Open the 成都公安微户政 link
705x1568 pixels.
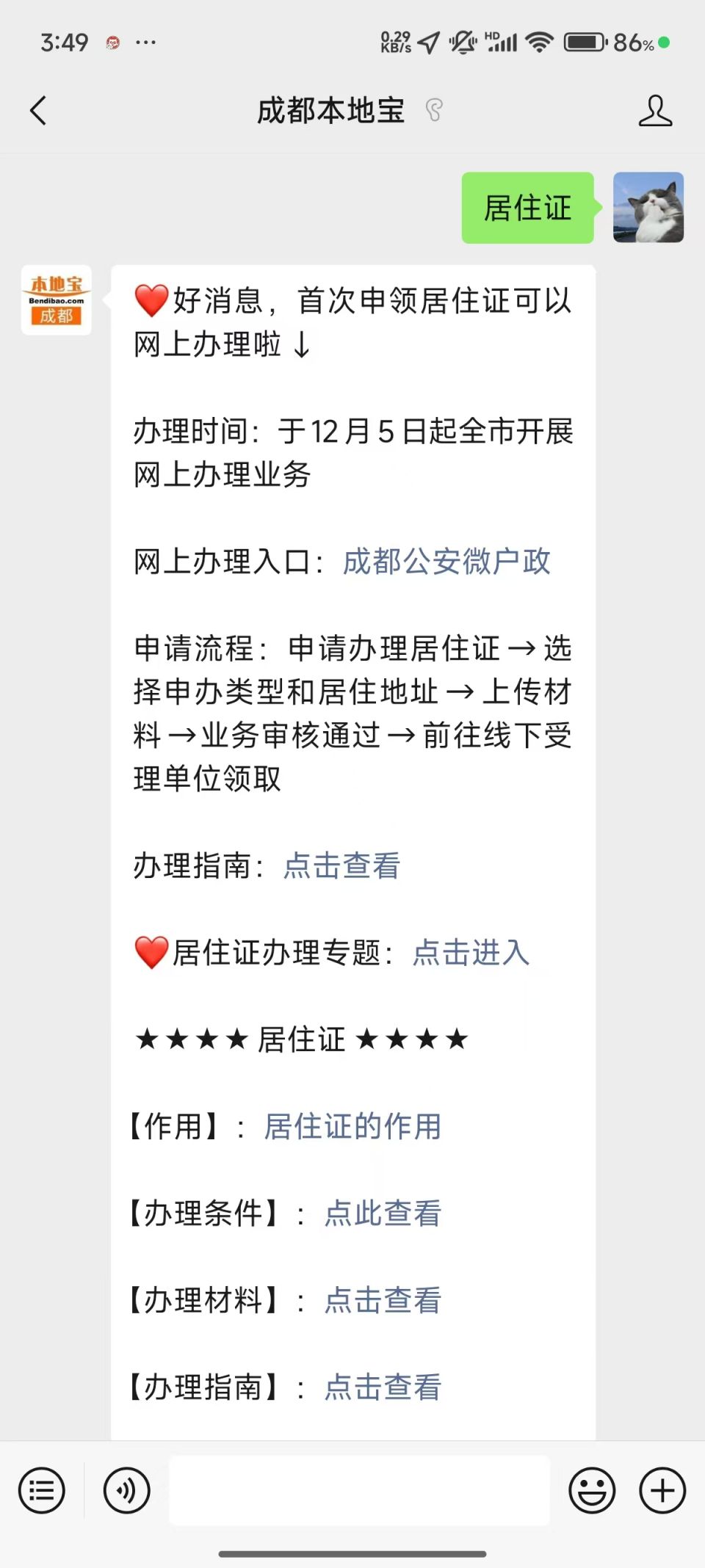446,562
